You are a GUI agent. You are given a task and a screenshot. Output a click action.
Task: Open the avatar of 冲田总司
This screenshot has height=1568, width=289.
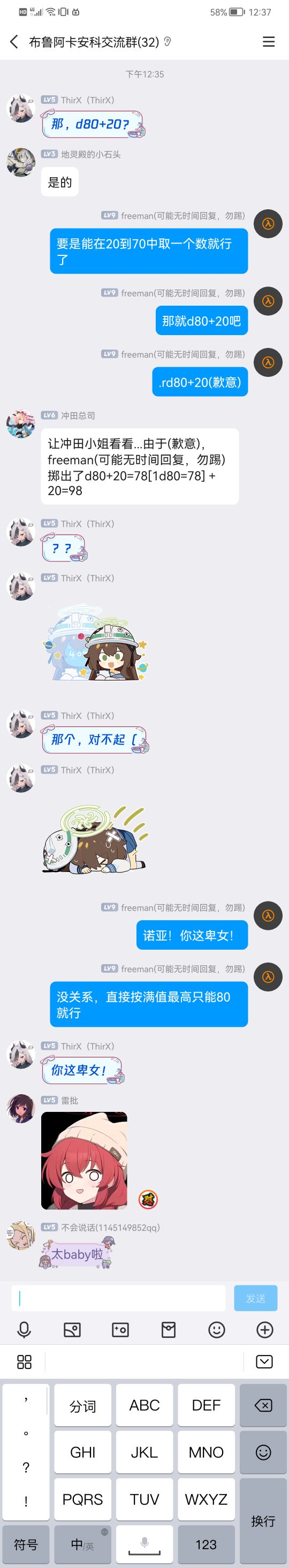click(21, 423)
